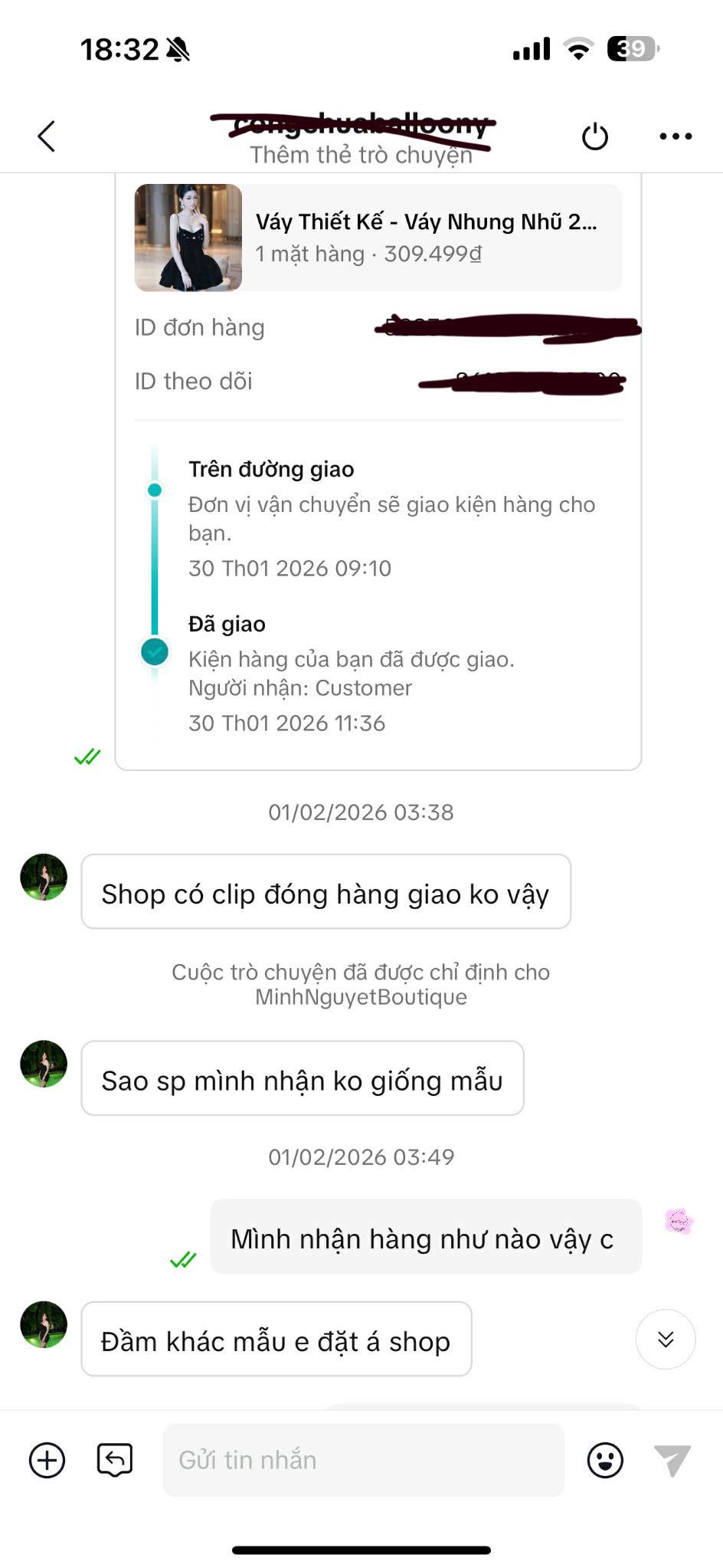Tap the teal delivery progress bar
The image size is (723, 1568).
coord(155,571)
